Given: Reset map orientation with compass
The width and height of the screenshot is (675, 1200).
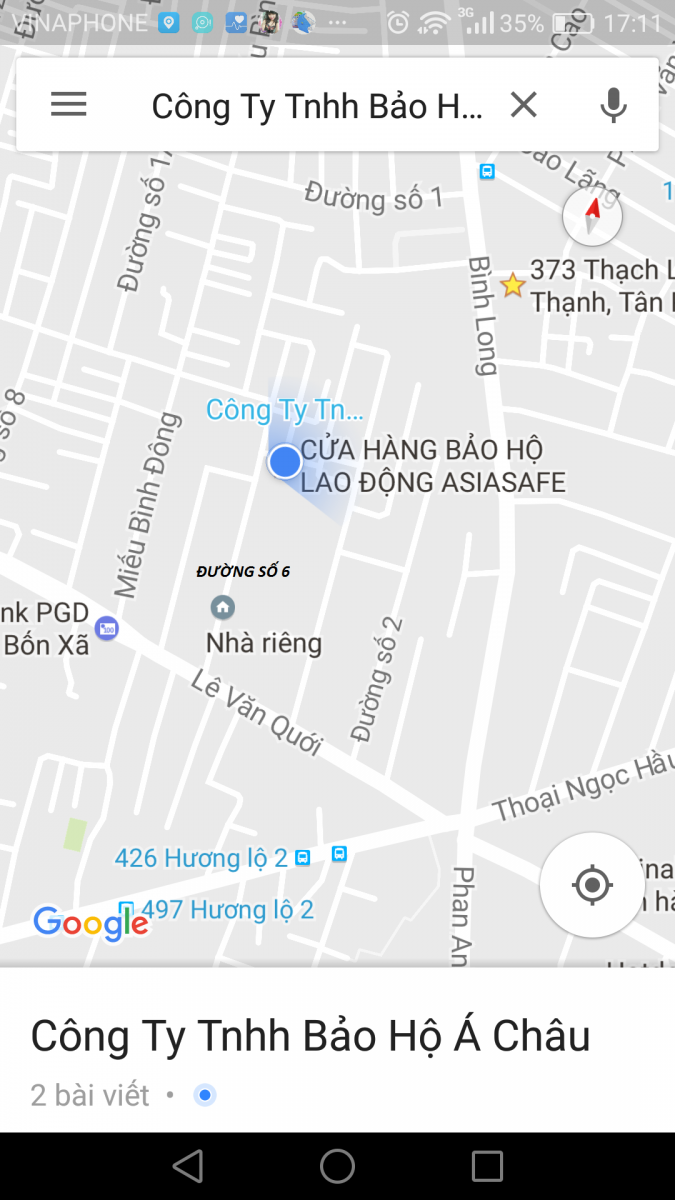Looking at the screenshot, I should click(592, 215).
